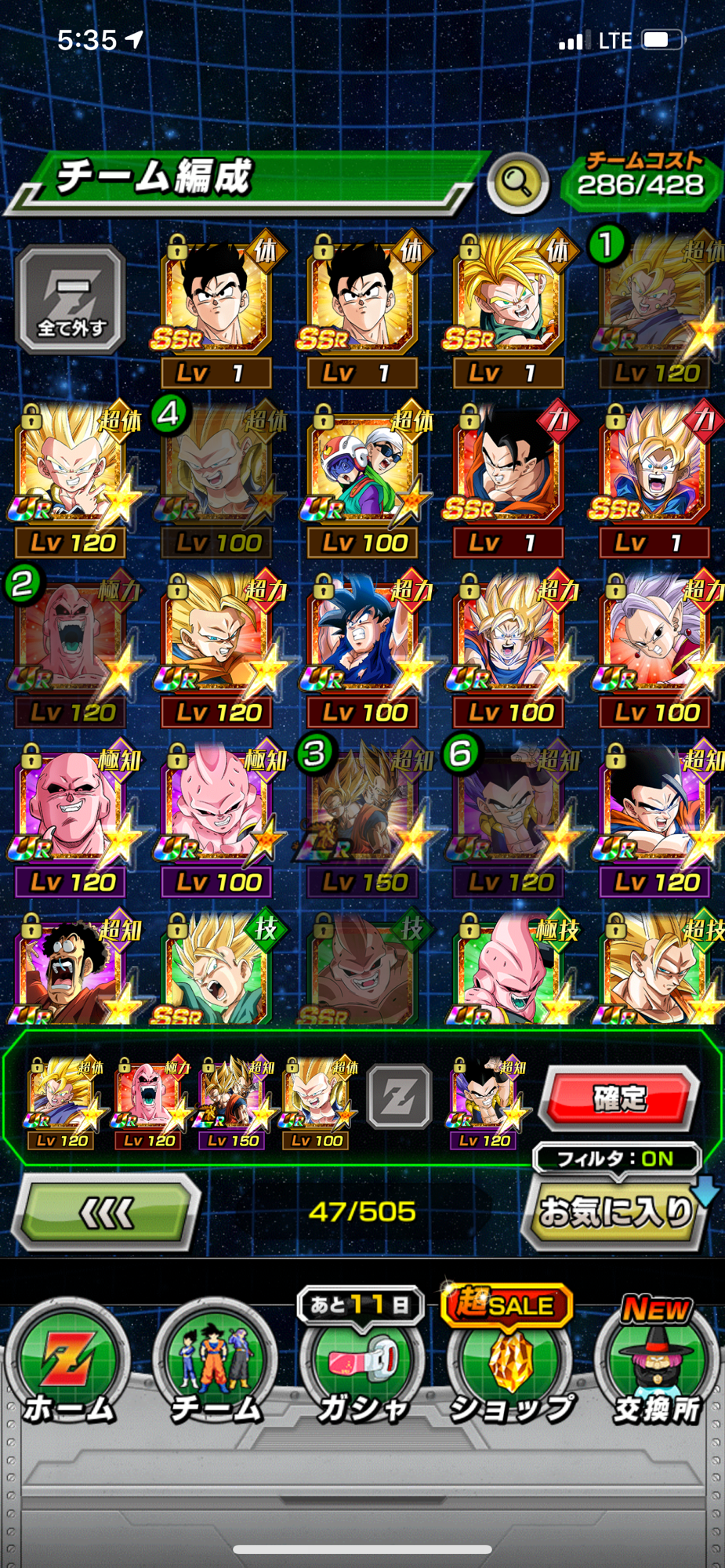
Task: Tap the Lv 150 card in team row
Action: (233, 1102)
